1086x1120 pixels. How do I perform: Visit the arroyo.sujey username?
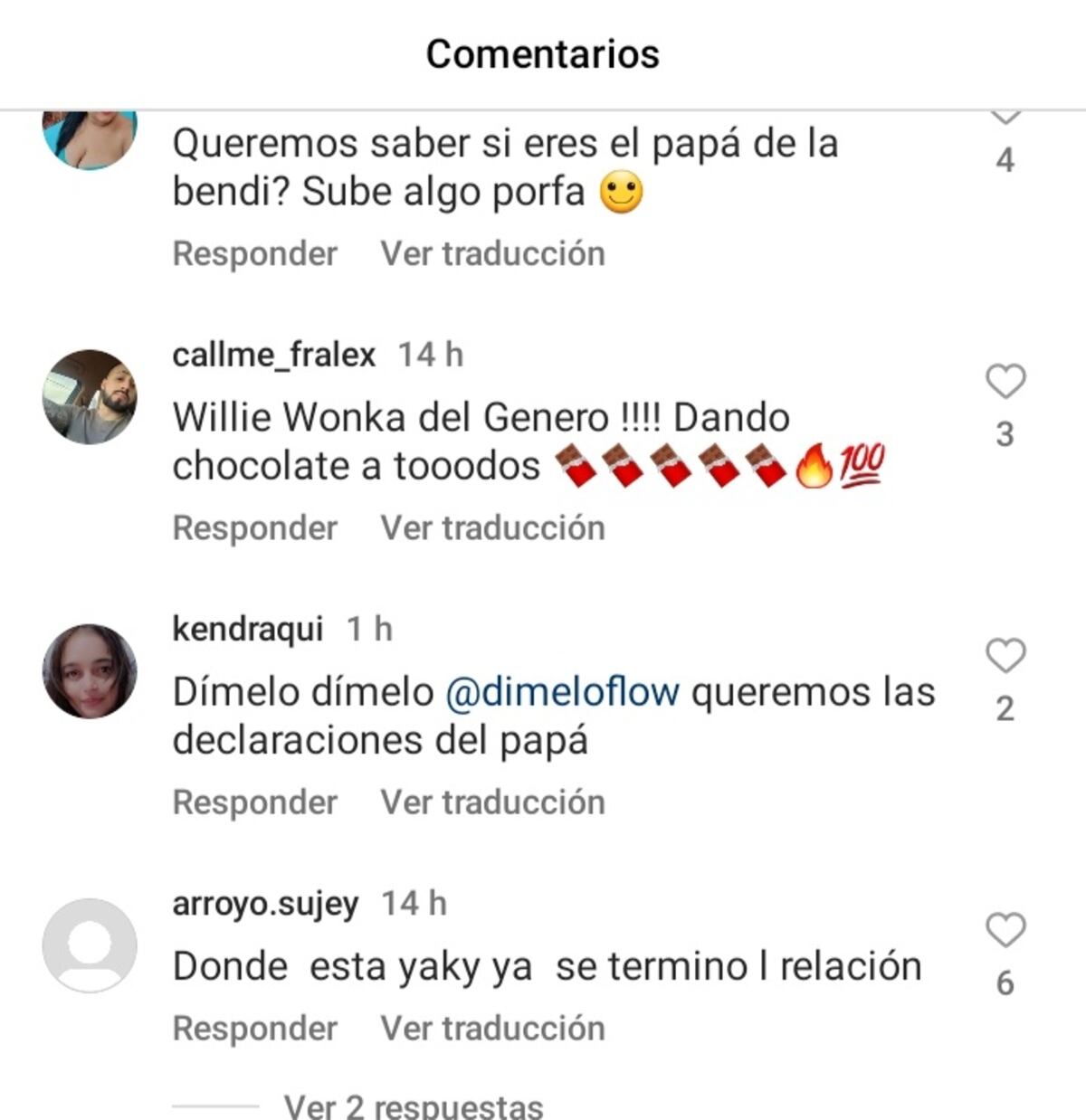265,903
